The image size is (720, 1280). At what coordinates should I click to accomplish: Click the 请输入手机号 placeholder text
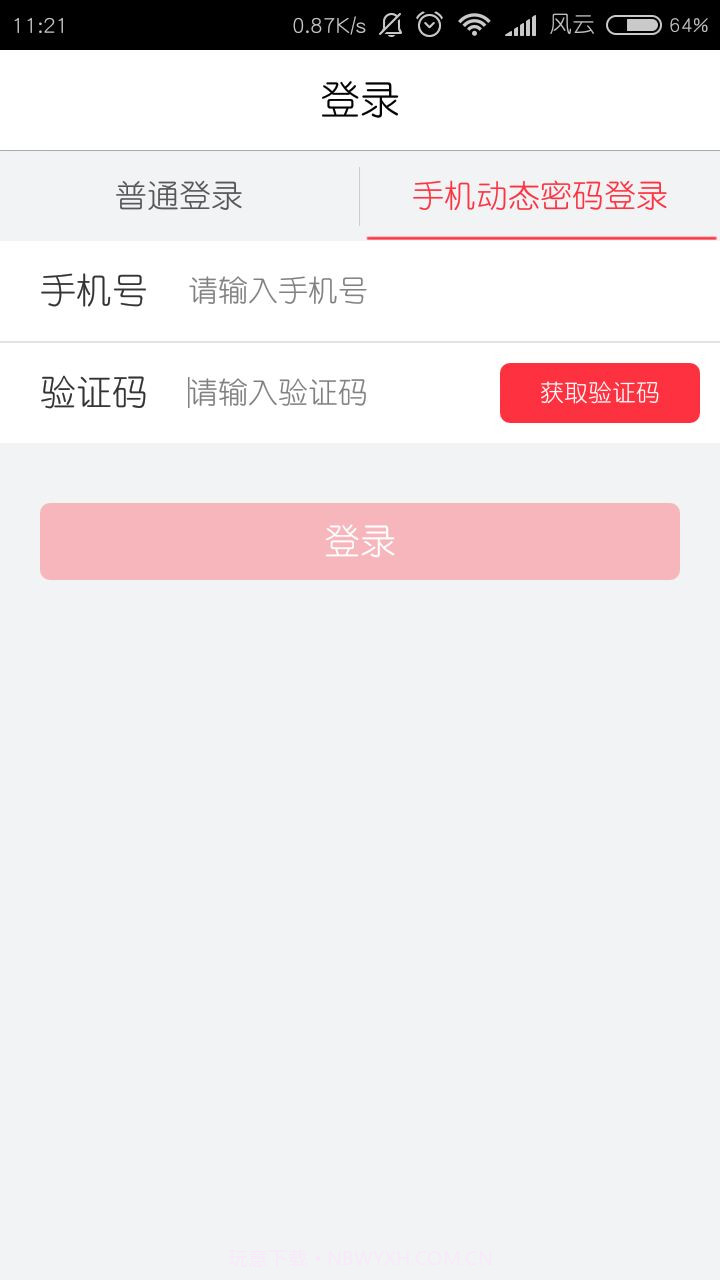(x=276, y=290)
